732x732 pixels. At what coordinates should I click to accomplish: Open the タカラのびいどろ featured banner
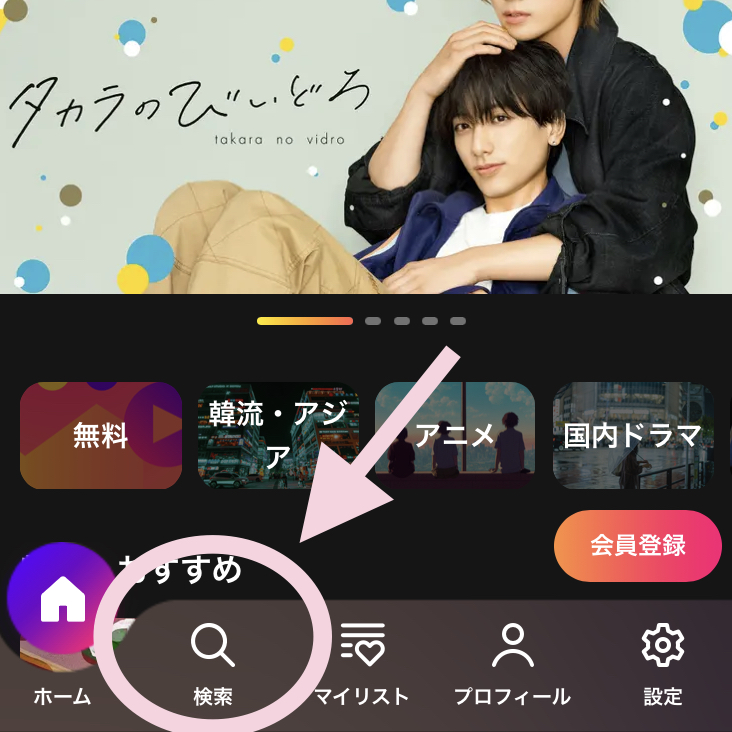click(x=366, y=146)
